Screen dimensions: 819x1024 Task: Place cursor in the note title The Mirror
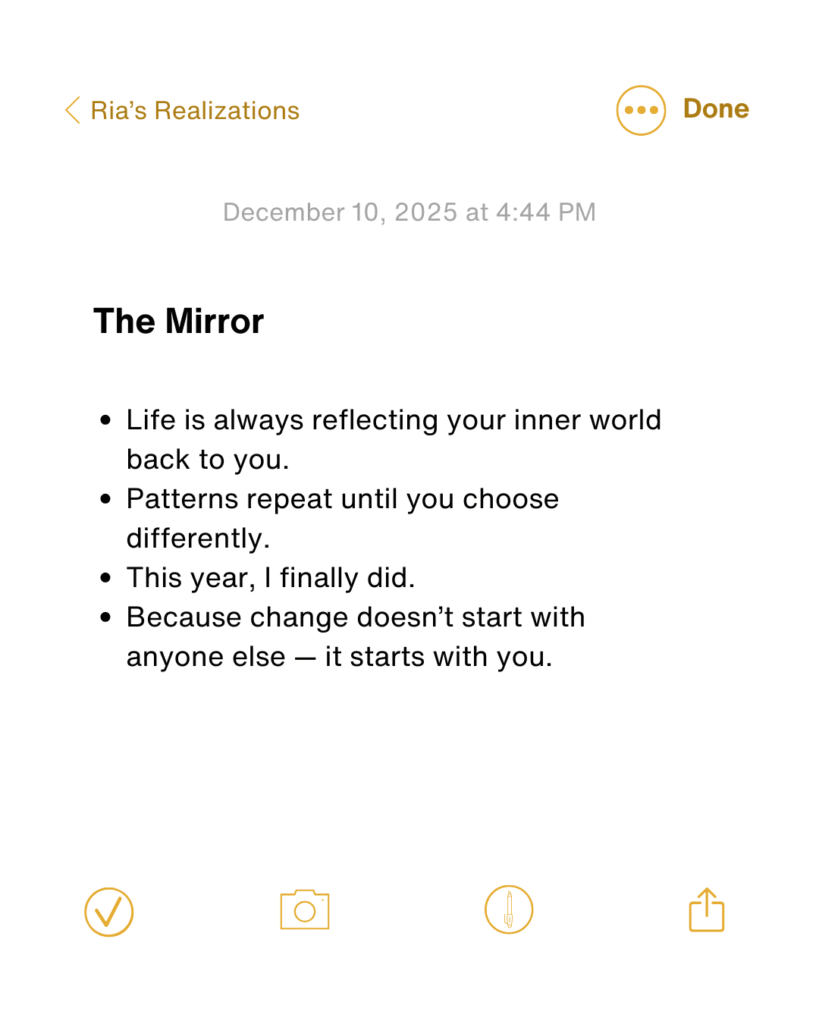click(178, 321)
